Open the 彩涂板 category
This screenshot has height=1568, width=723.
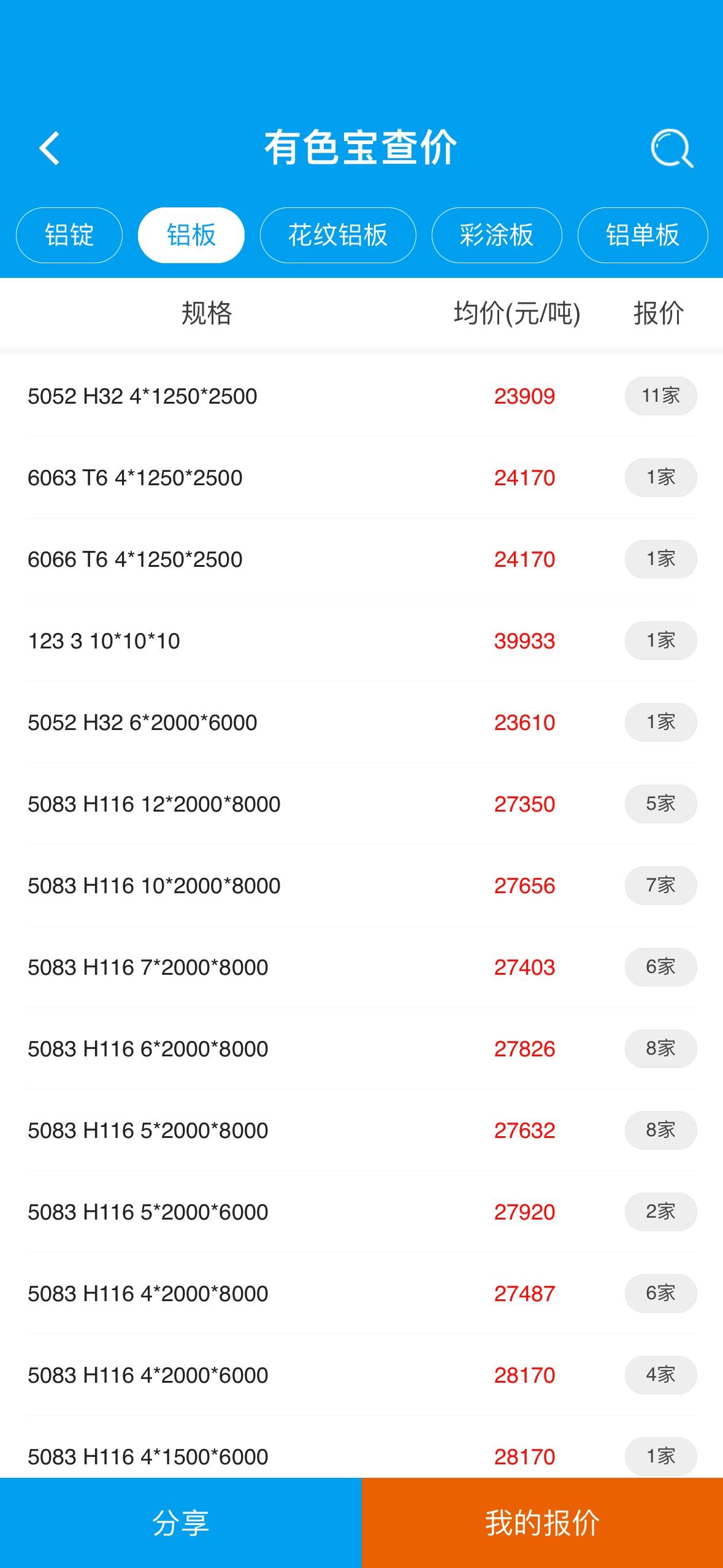pos(497,236)
